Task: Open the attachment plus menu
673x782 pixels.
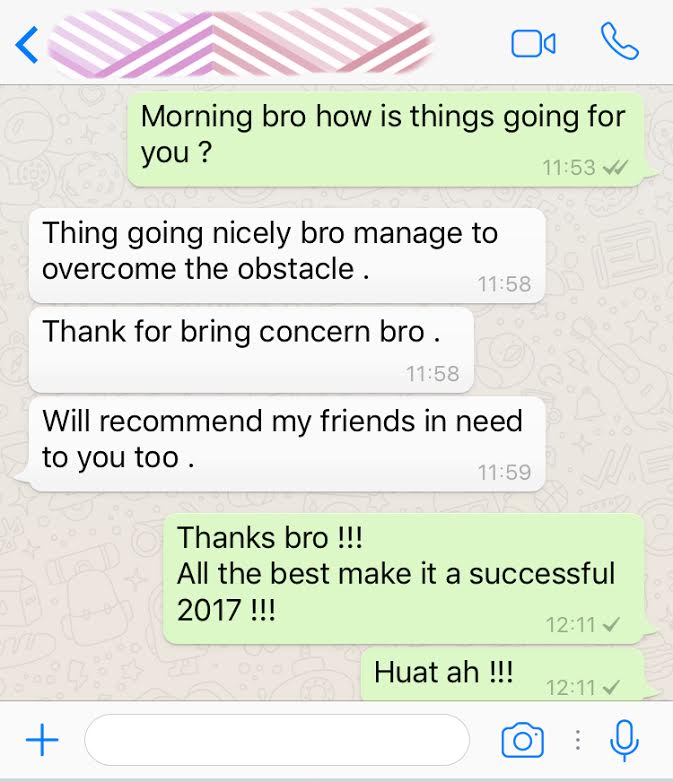Action: click(x=41, y=741)
